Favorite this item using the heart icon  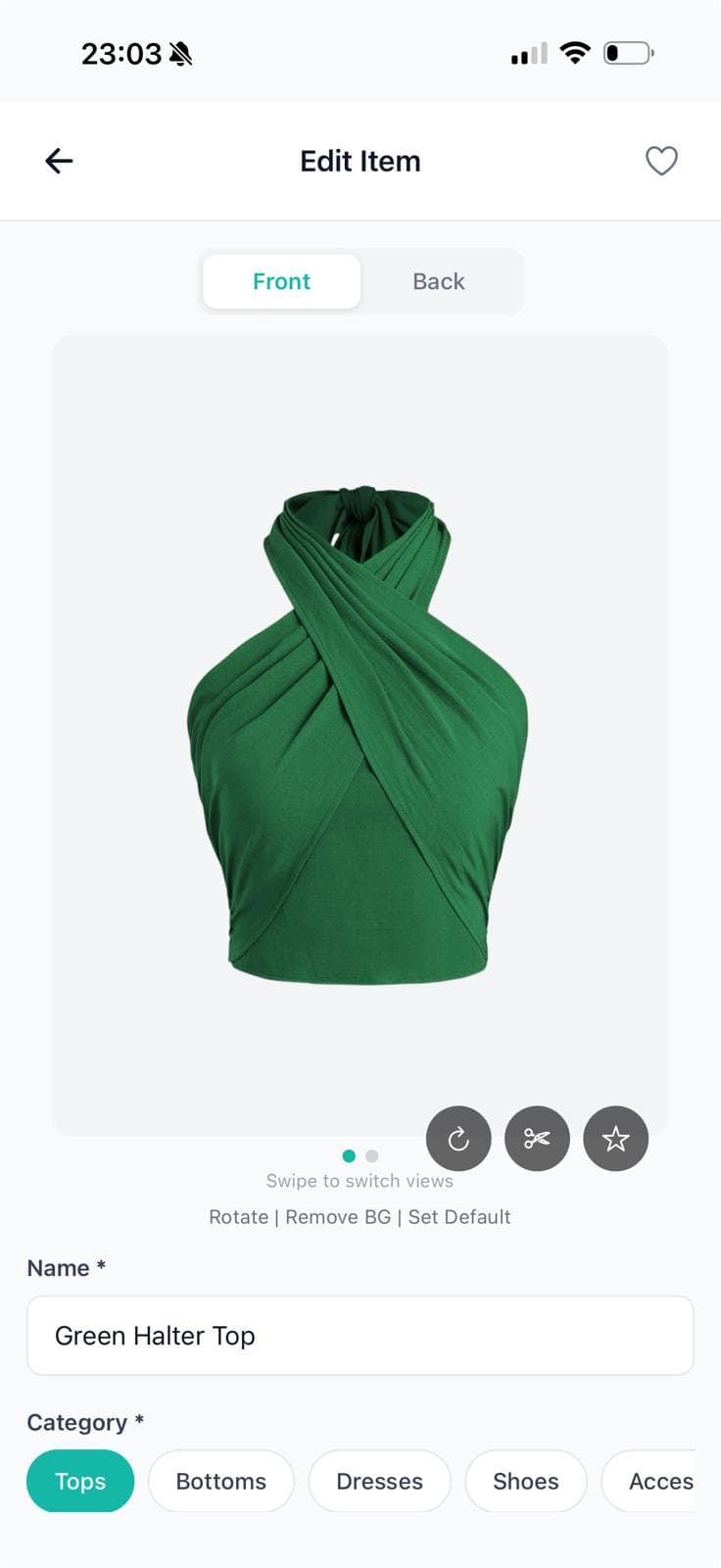(x=661, y=161)
